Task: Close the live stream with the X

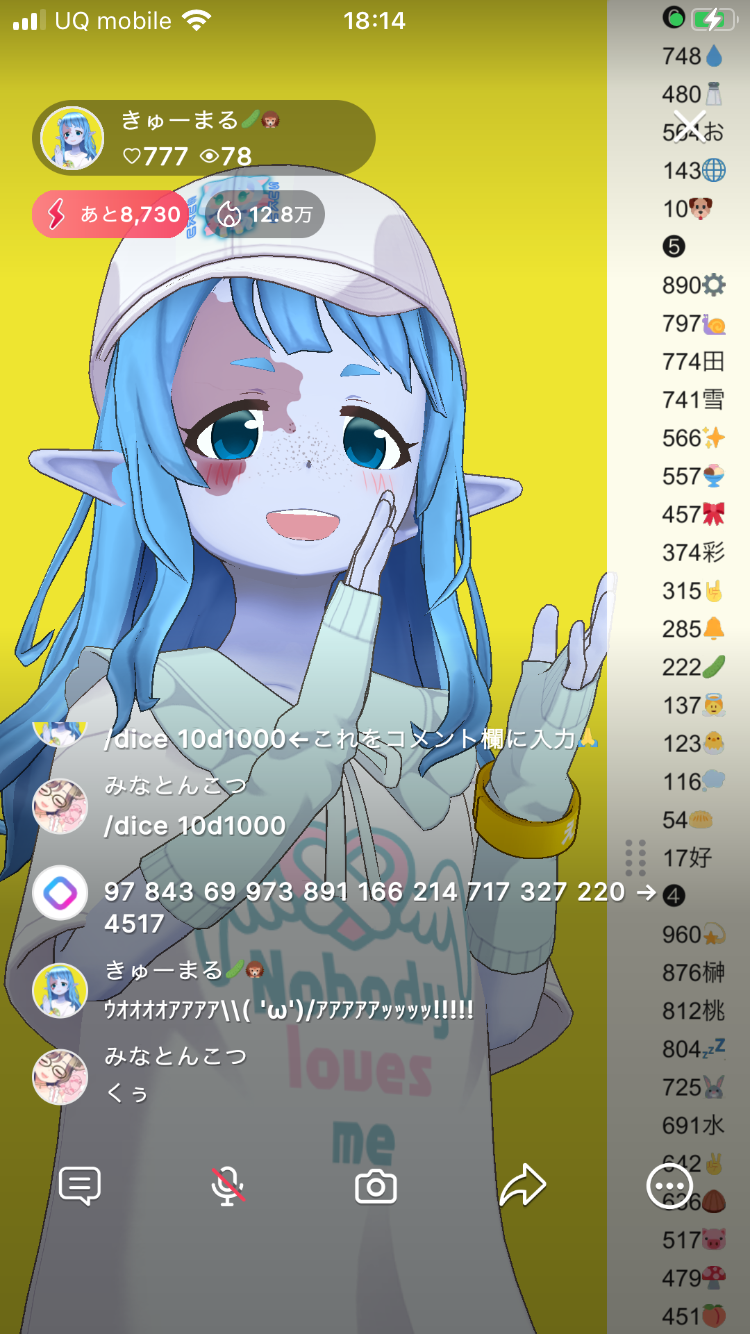Action: pos(689,127)
